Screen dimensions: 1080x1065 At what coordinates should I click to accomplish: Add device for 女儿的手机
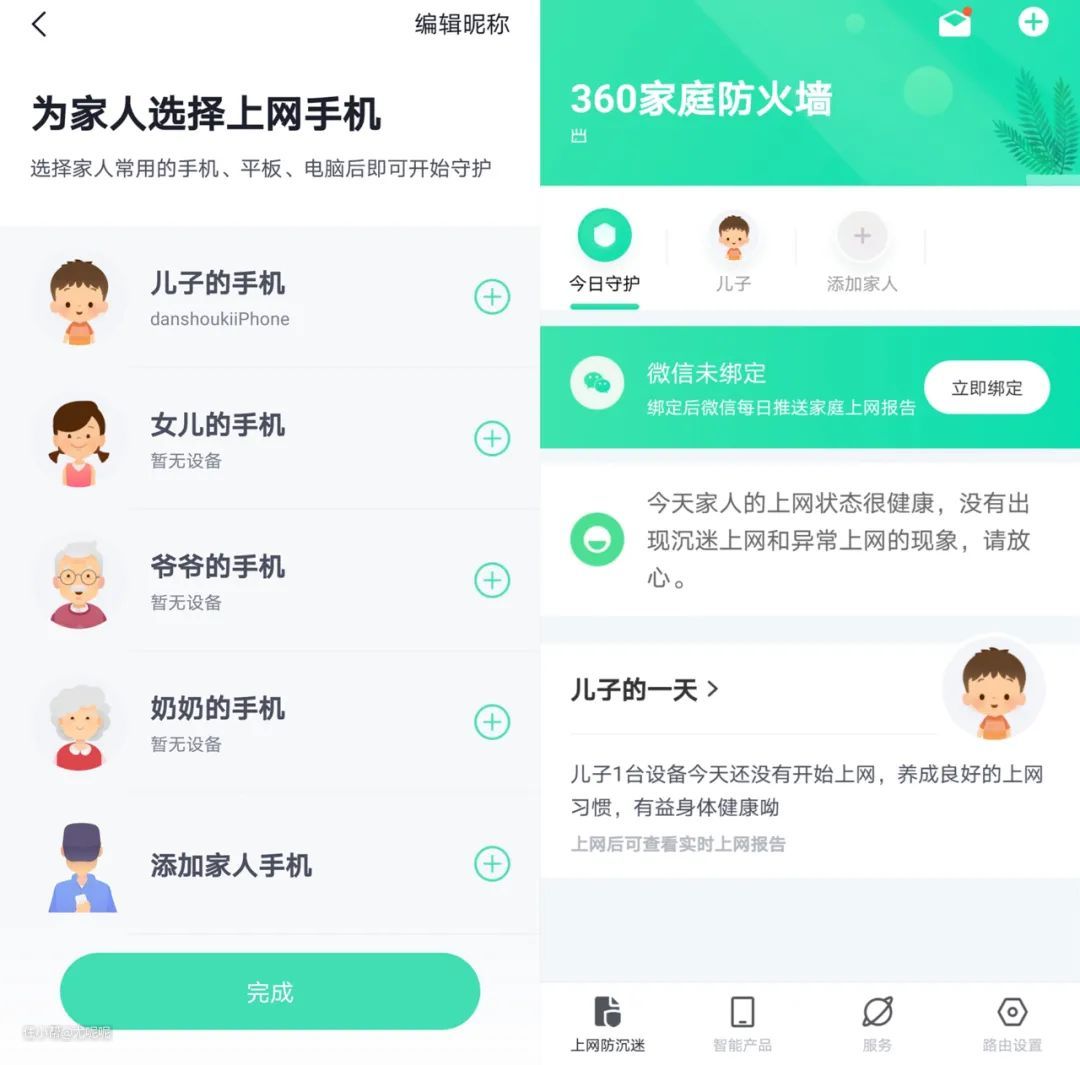point(491,438)
